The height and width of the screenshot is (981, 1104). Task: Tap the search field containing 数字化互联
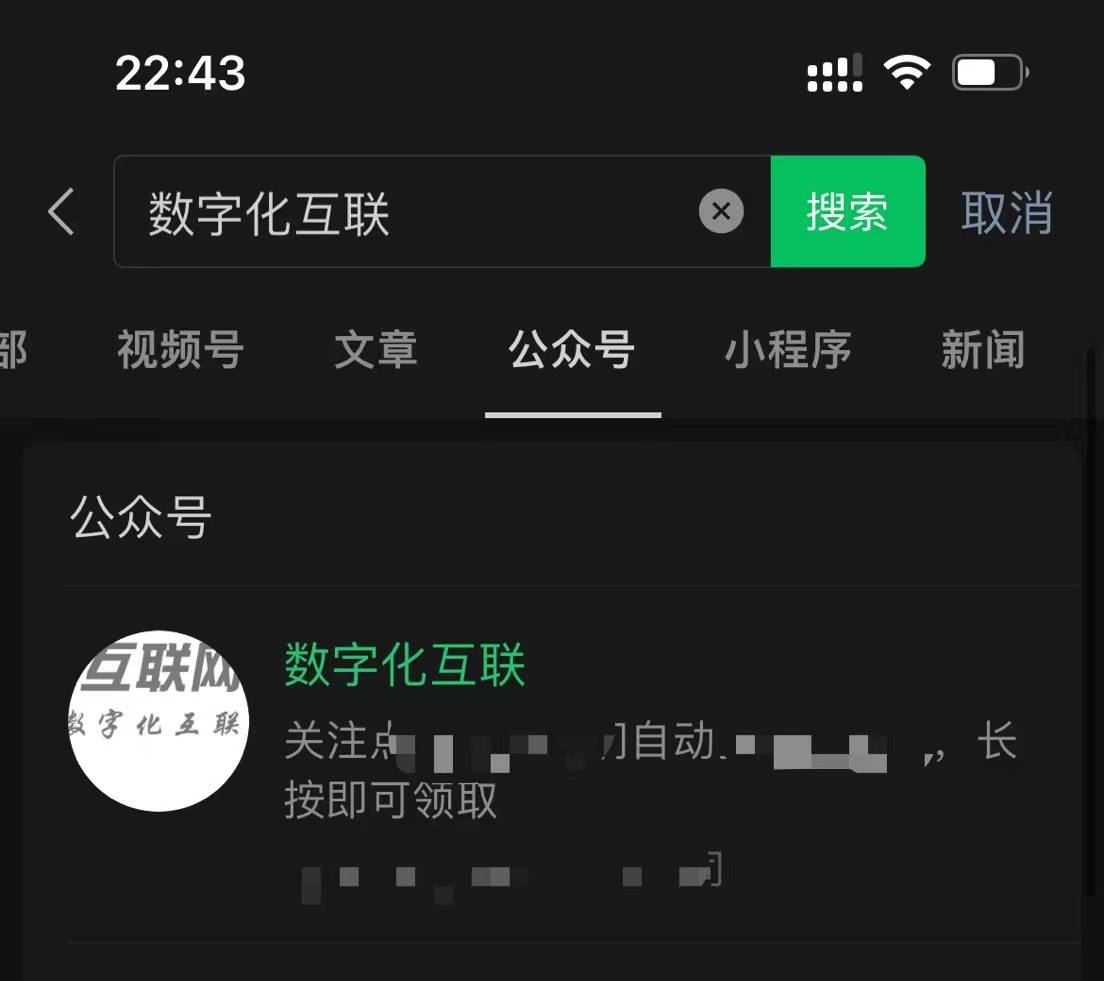pos(400,212)
